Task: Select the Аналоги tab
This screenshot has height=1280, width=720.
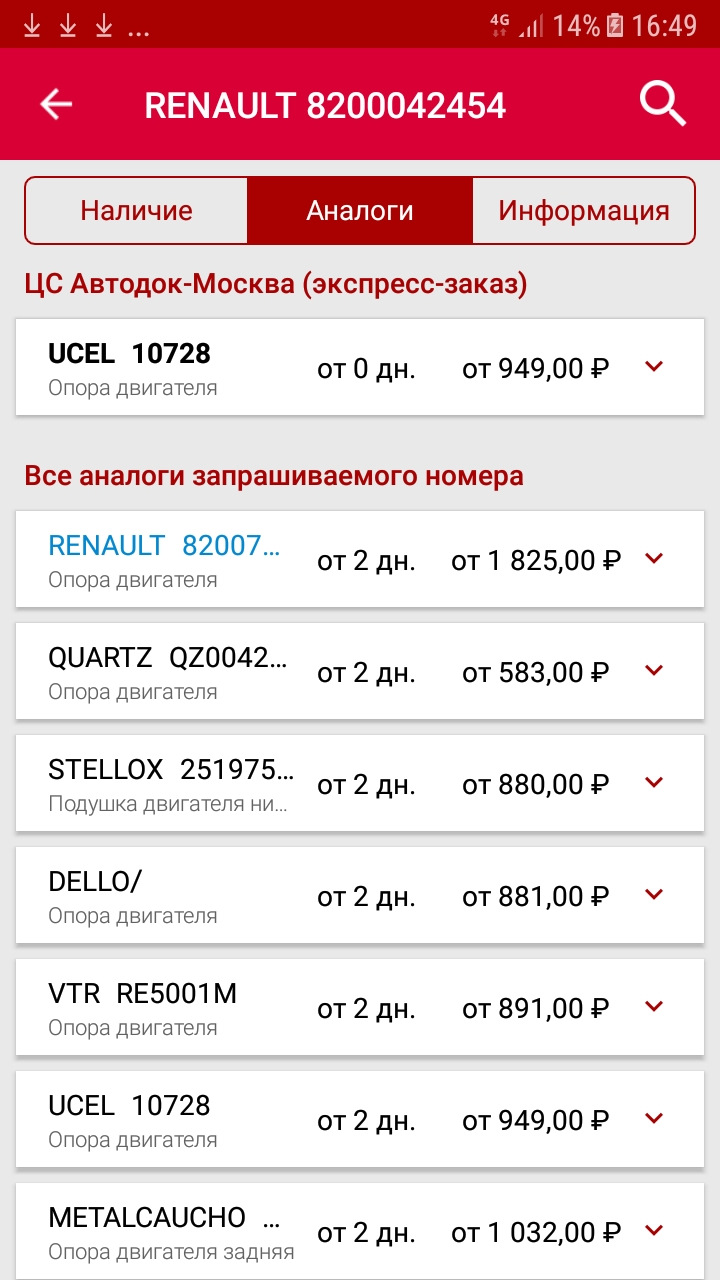Action: [x=360, y=211]
